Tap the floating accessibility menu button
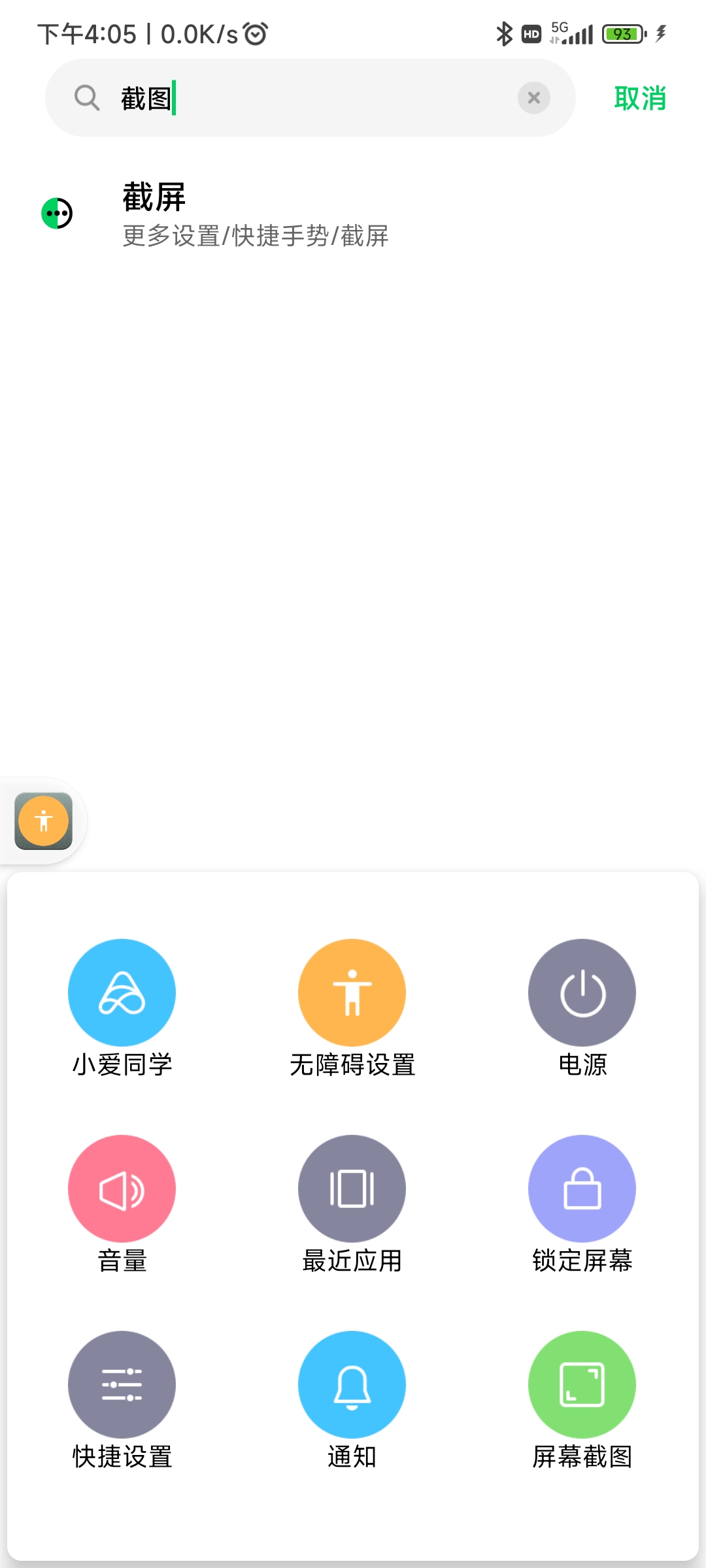The width and height of the screenshot is (706, 1568). (x=43, y=821)
